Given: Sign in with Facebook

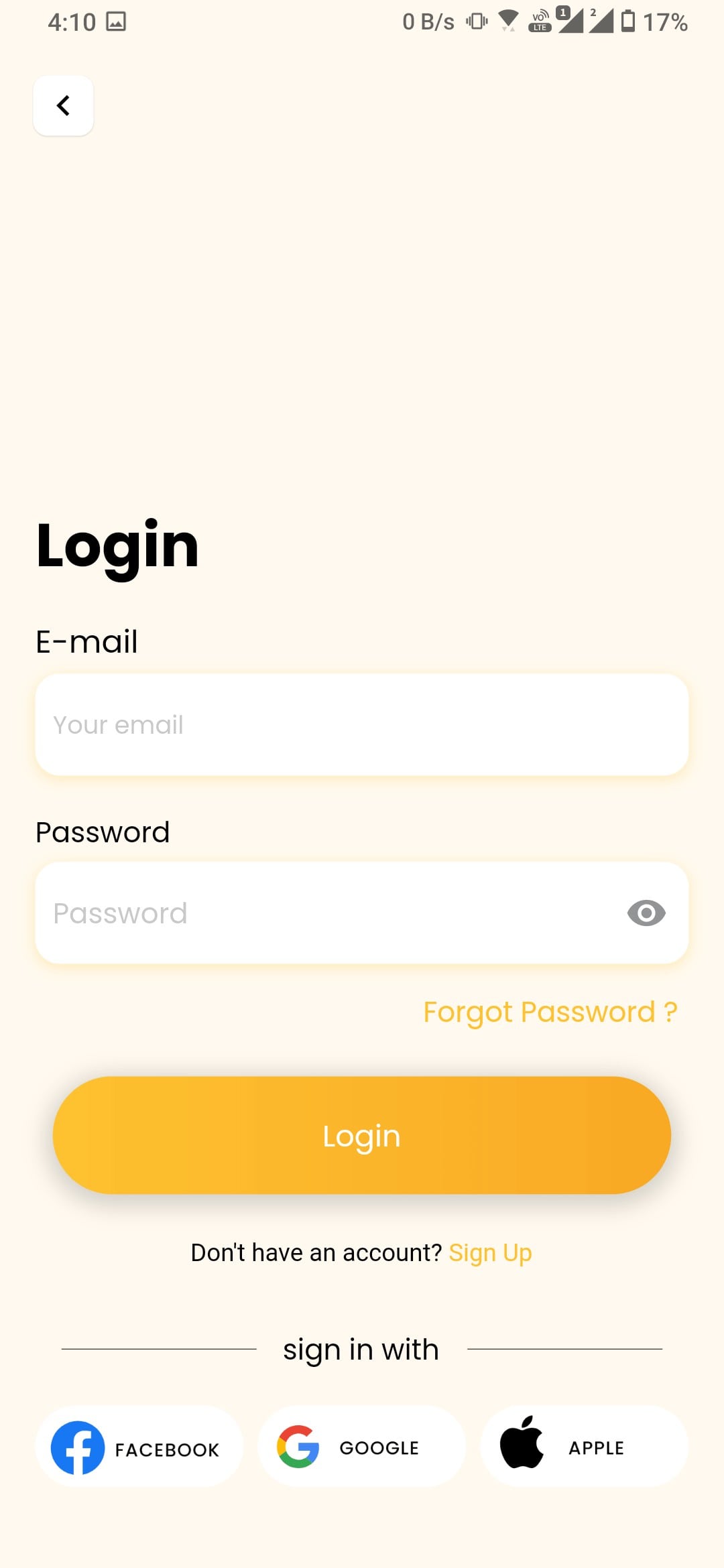Looking at the screenshot, I should (139, 1447).
